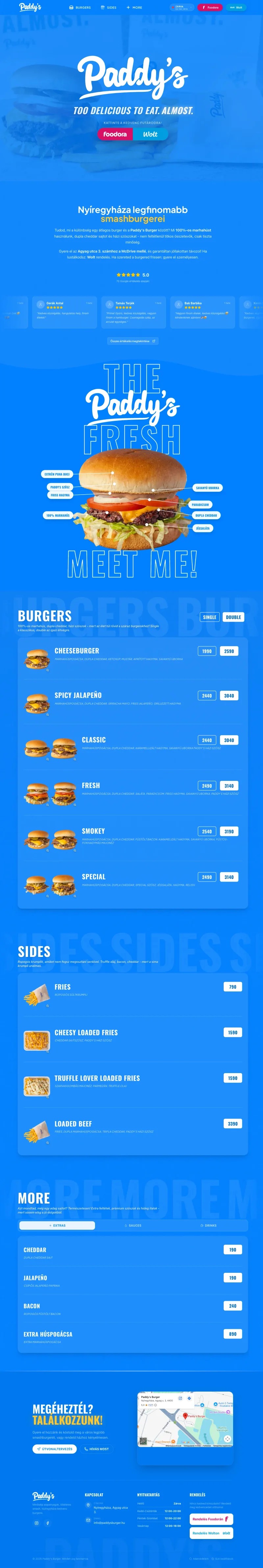Image resolution: width=263 pixels, height=1568 pixels.
Task: Select the EXTRAS tab
Action: pyautogui.click(x=57, y=1225)
